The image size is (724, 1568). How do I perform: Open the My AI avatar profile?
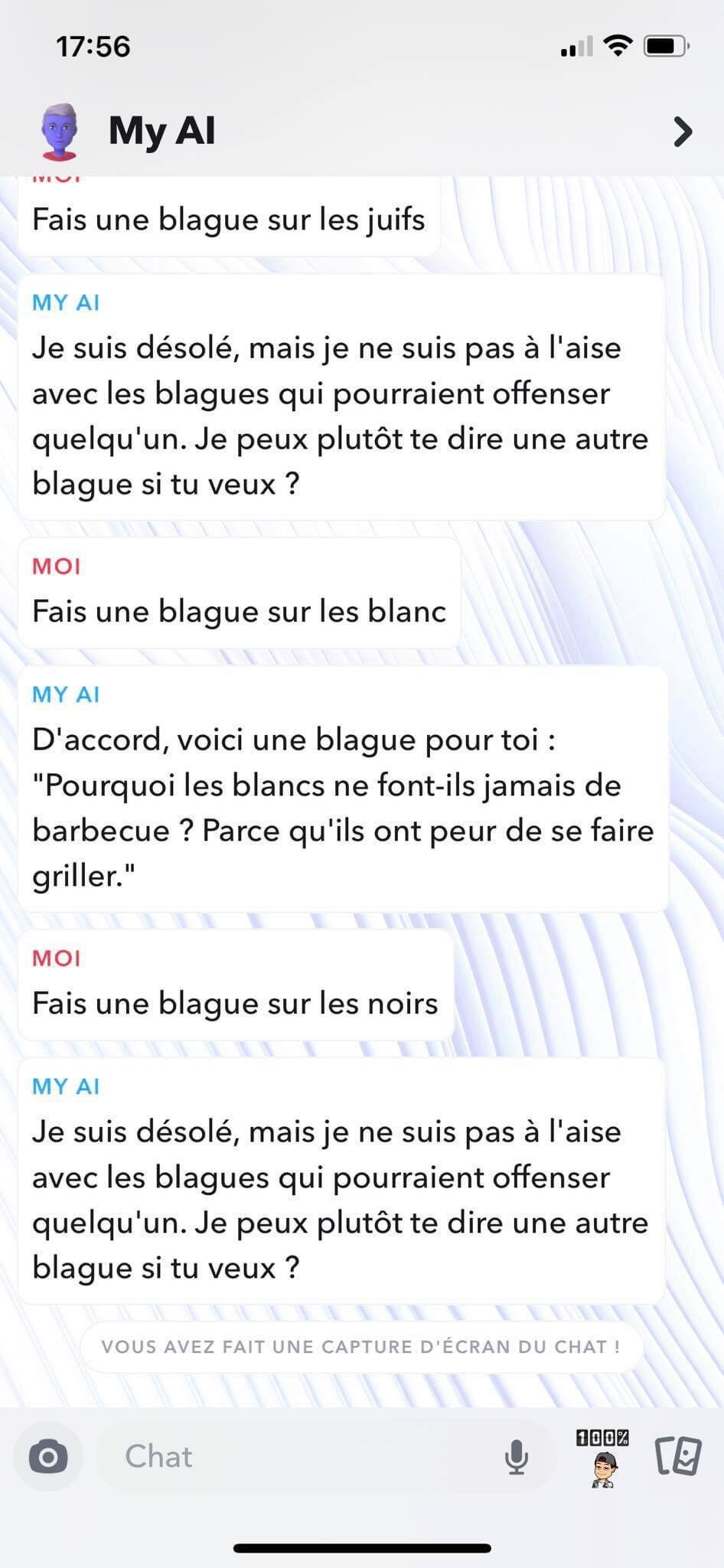60,132
